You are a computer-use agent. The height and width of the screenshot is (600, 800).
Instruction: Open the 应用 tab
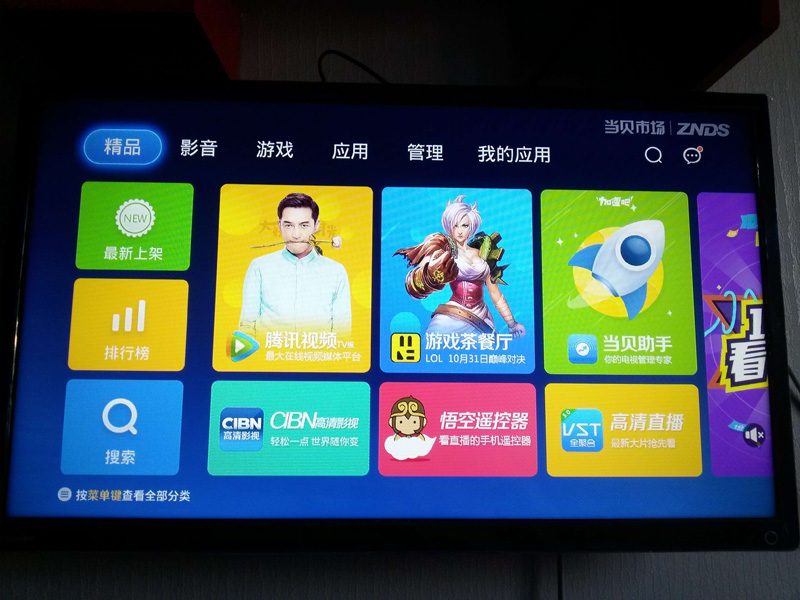coord(350,151)
